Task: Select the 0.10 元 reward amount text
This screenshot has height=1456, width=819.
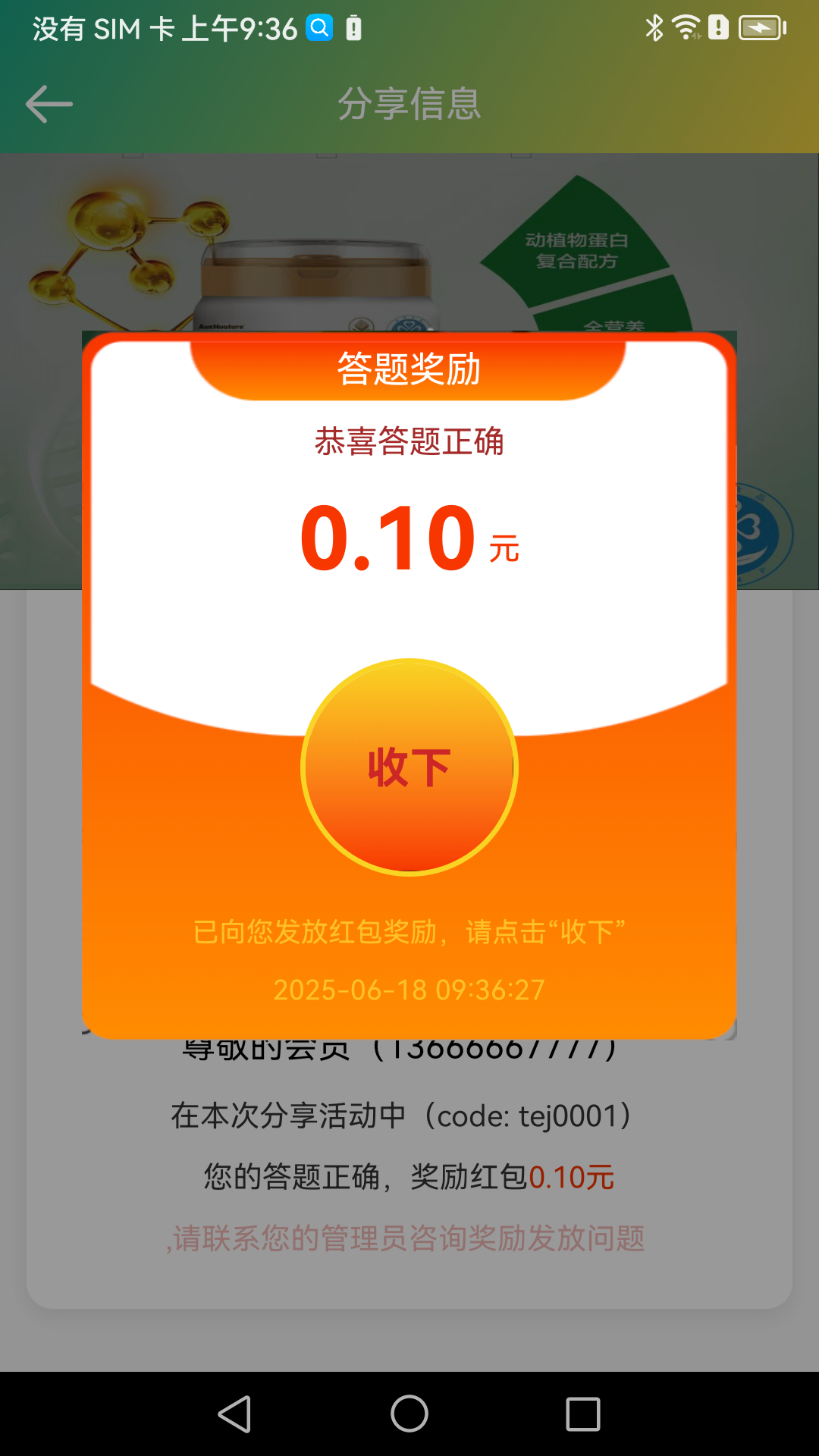Action: click(409, 538)
